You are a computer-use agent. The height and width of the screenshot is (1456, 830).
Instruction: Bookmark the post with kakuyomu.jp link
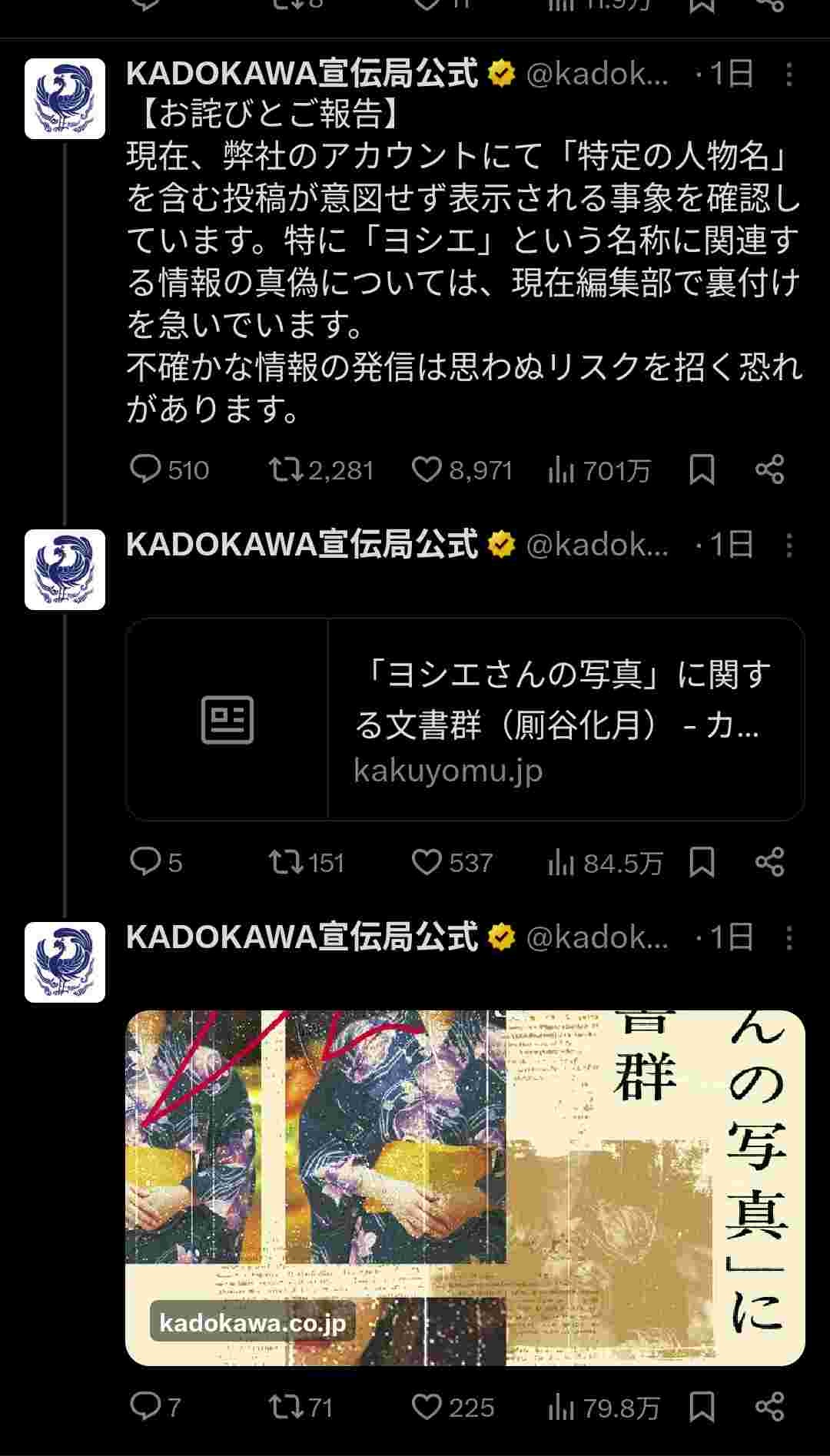click(702, 862)
